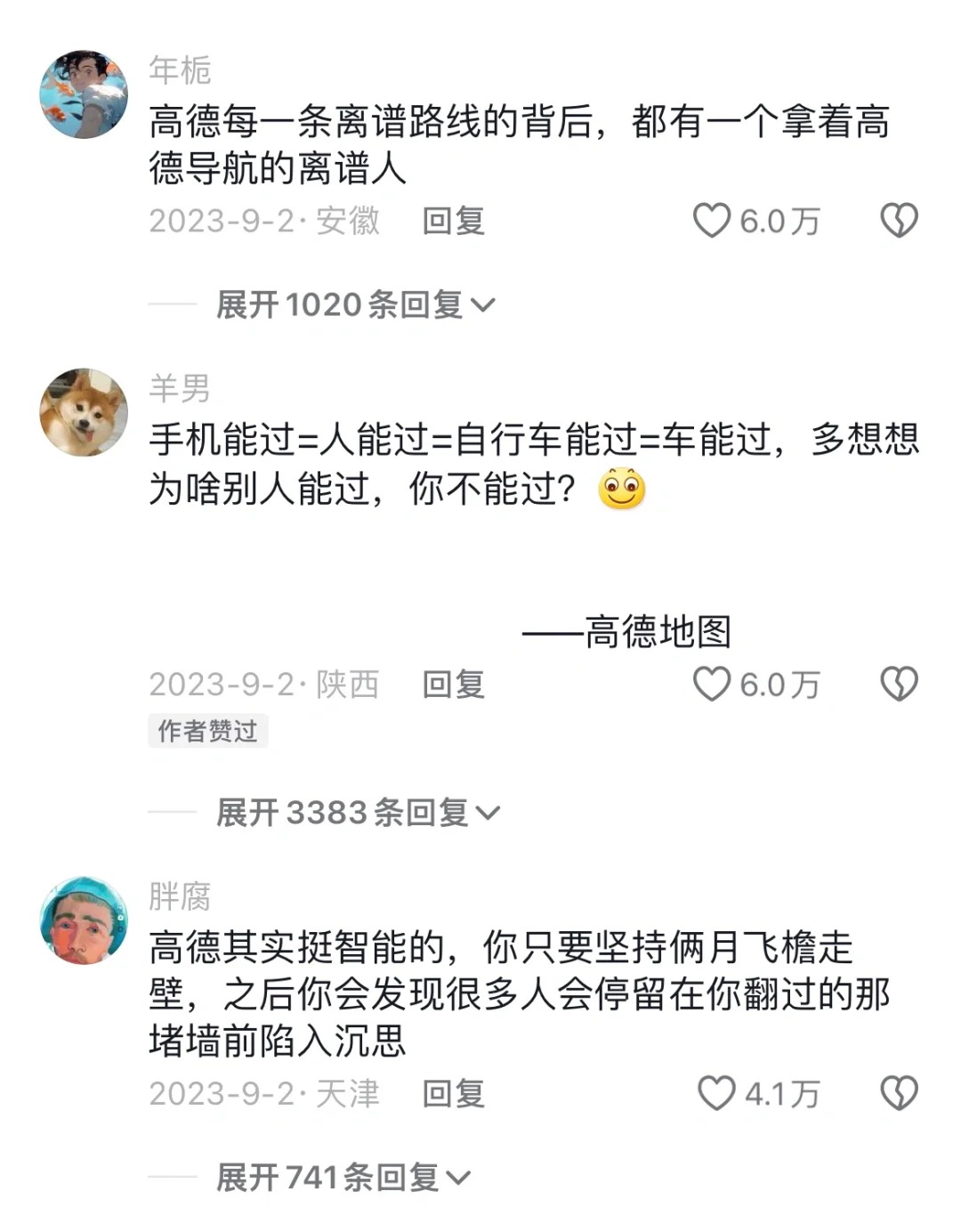
Task: Open 羊男's profile avatar
Action: pos(84,412)
